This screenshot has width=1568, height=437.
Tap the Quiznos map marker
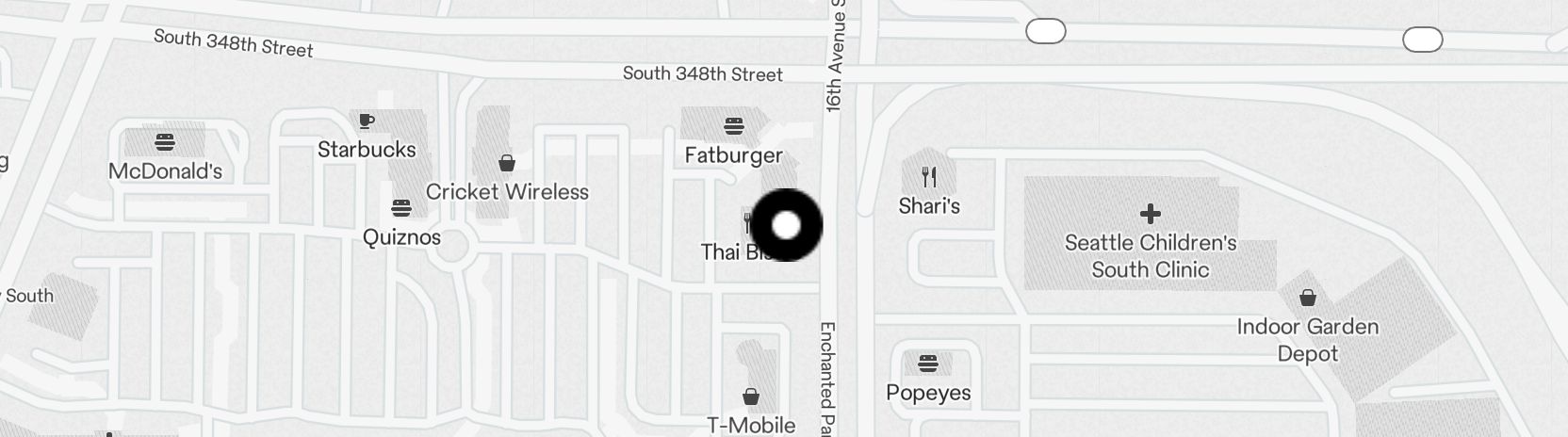tap(401, 208)
